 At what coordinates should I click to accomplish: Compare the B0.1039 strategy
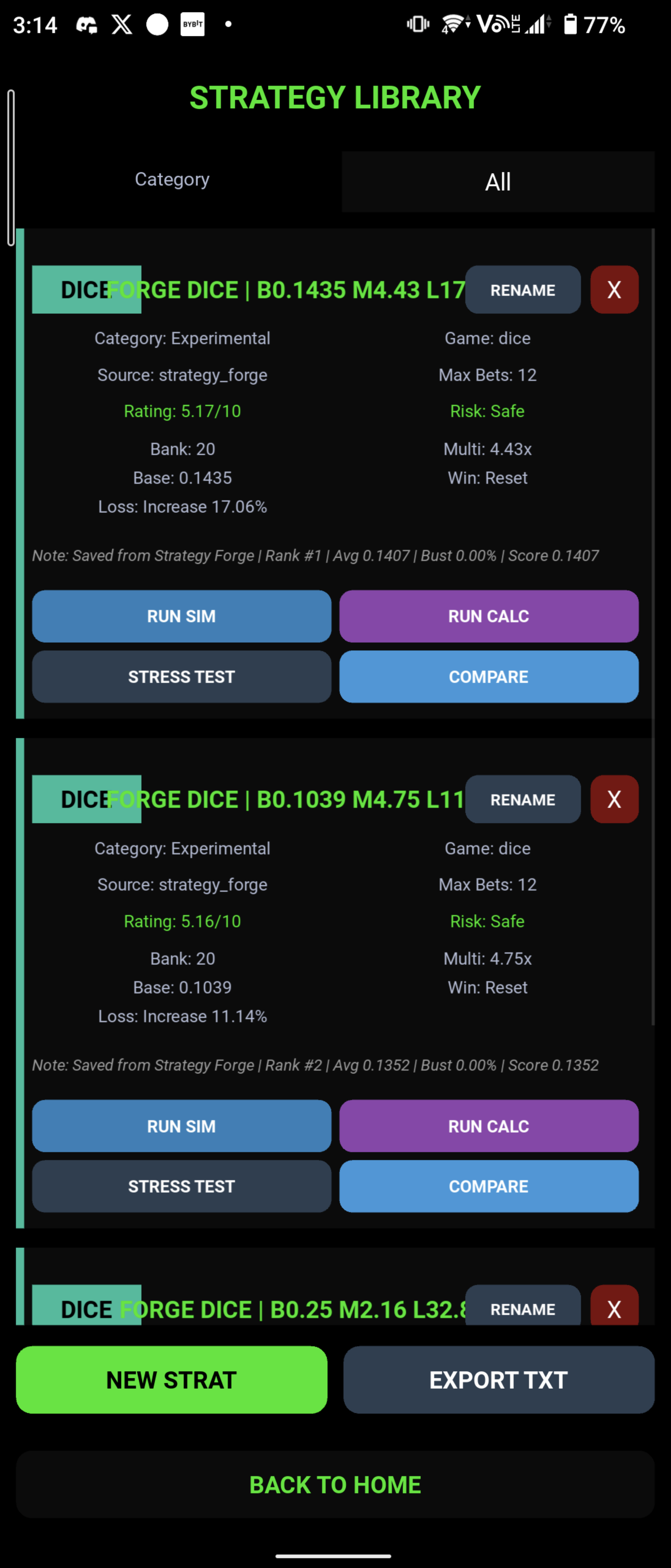coord(489,1186)
